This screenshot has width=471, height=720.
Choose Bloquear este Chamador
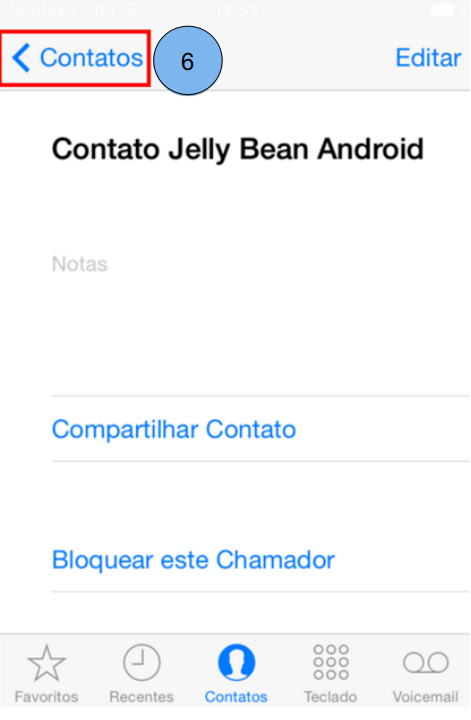pyautogui.click(x=261, y=560)
